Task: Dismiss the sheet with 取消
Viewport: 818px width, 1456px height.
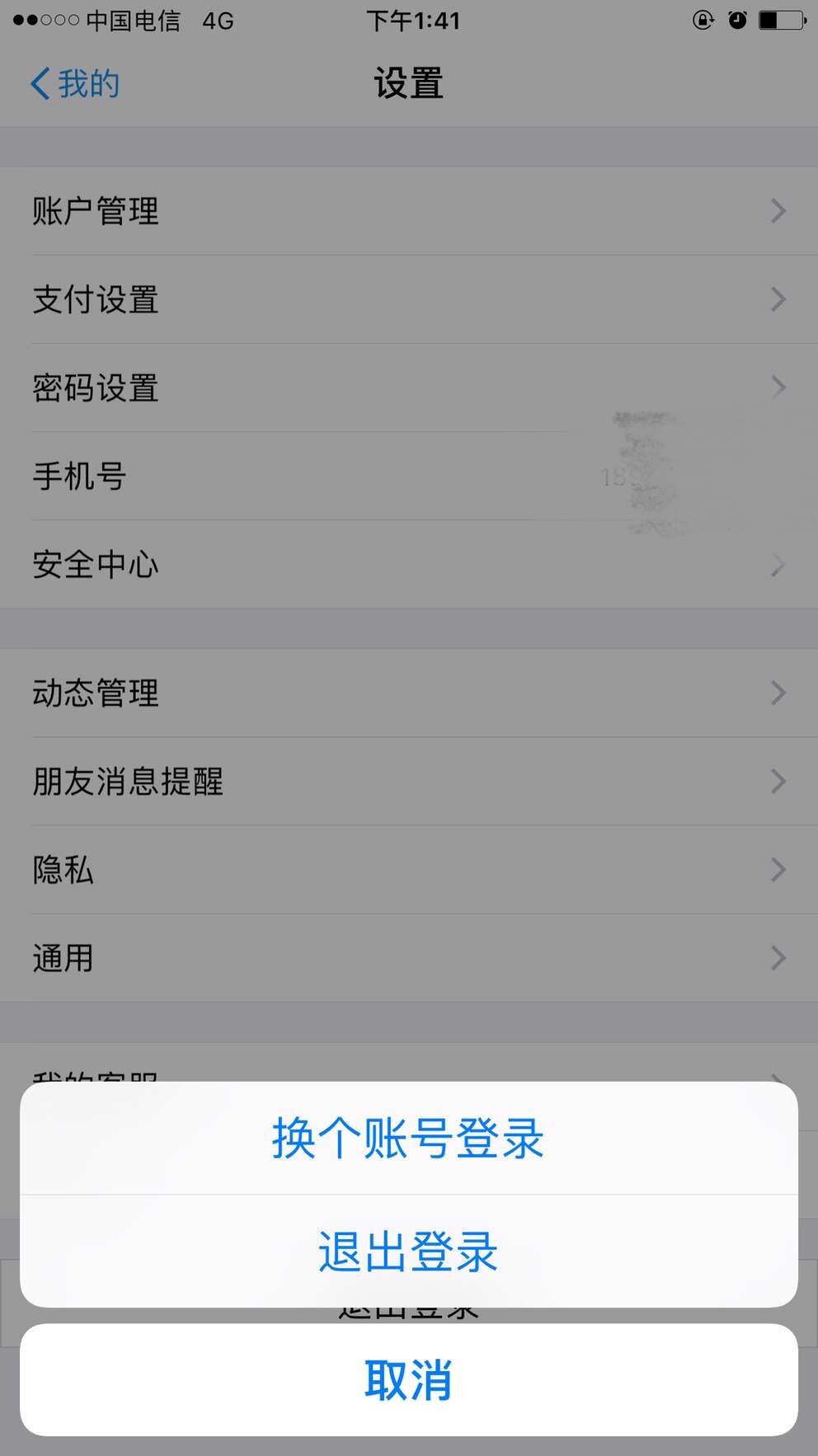Action: 409,1379
